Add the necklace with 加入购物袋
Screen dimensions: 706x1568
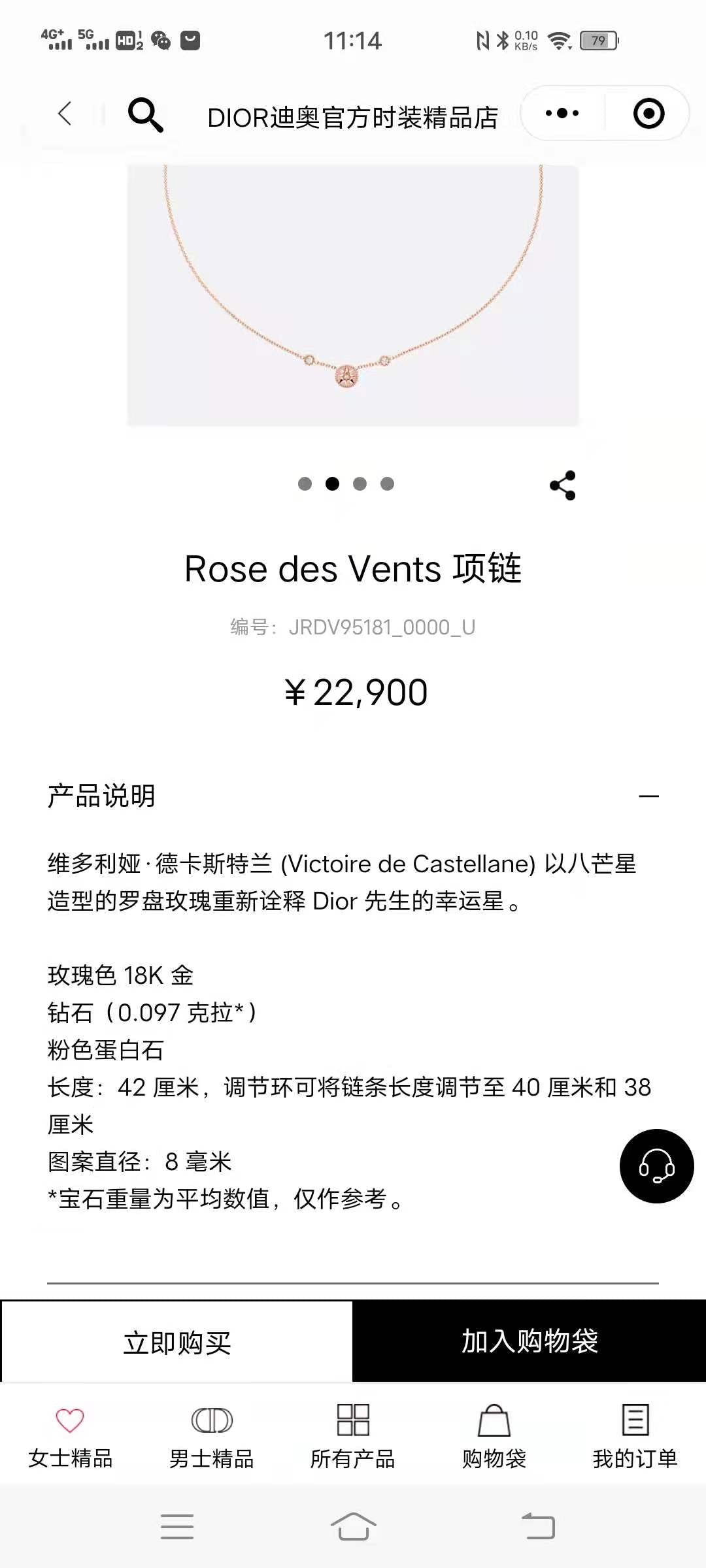pyautogui.click(x=529, y=1341)
